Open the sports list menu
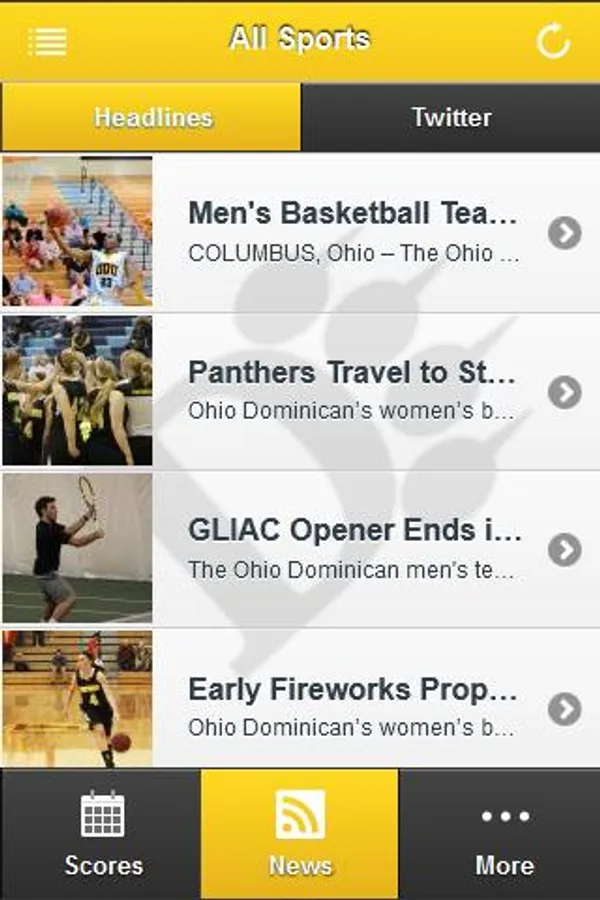 (48, 41)
